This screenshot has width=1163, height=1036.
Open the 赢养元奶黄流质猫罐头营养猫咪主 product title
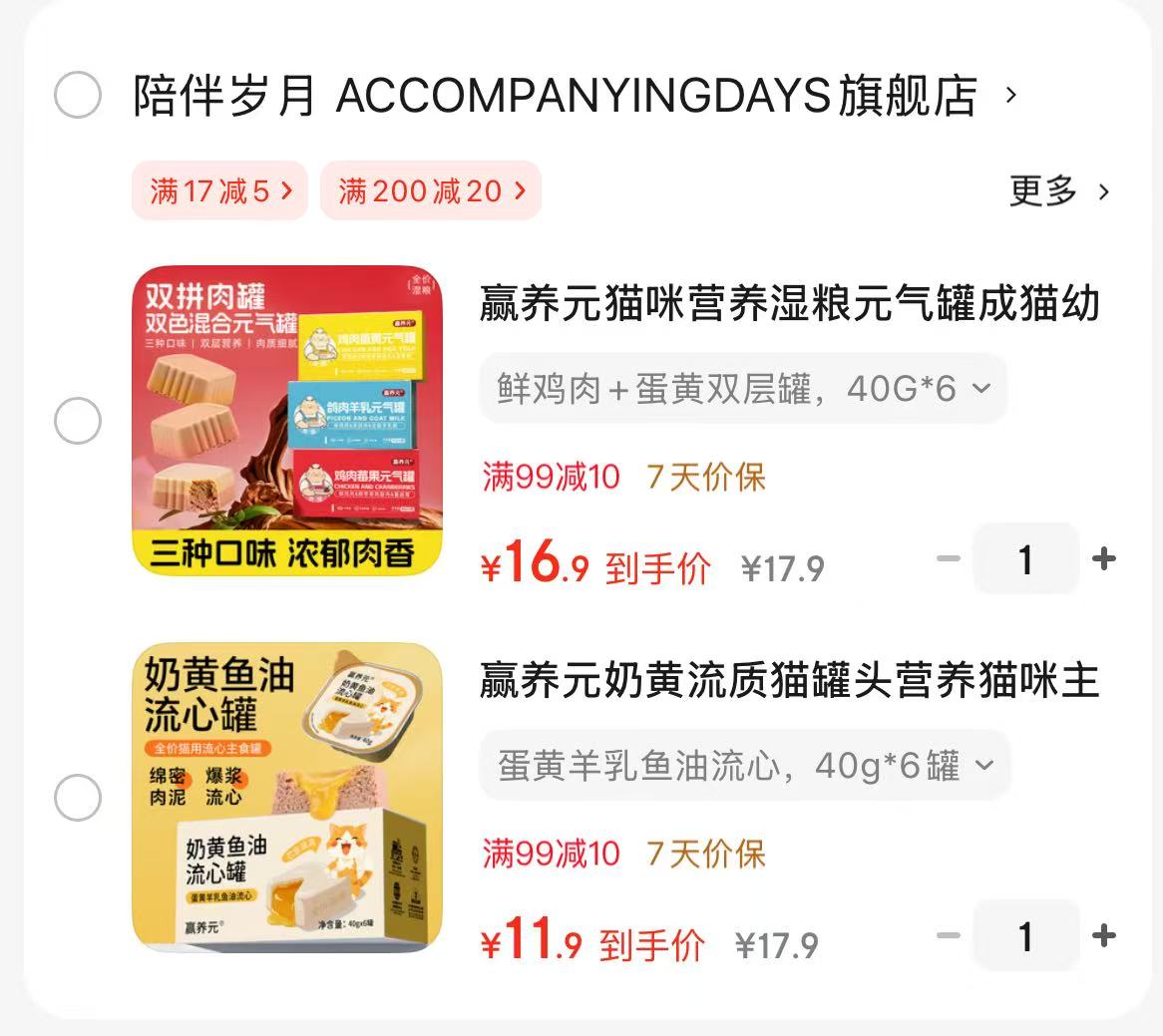pos(789,680)
